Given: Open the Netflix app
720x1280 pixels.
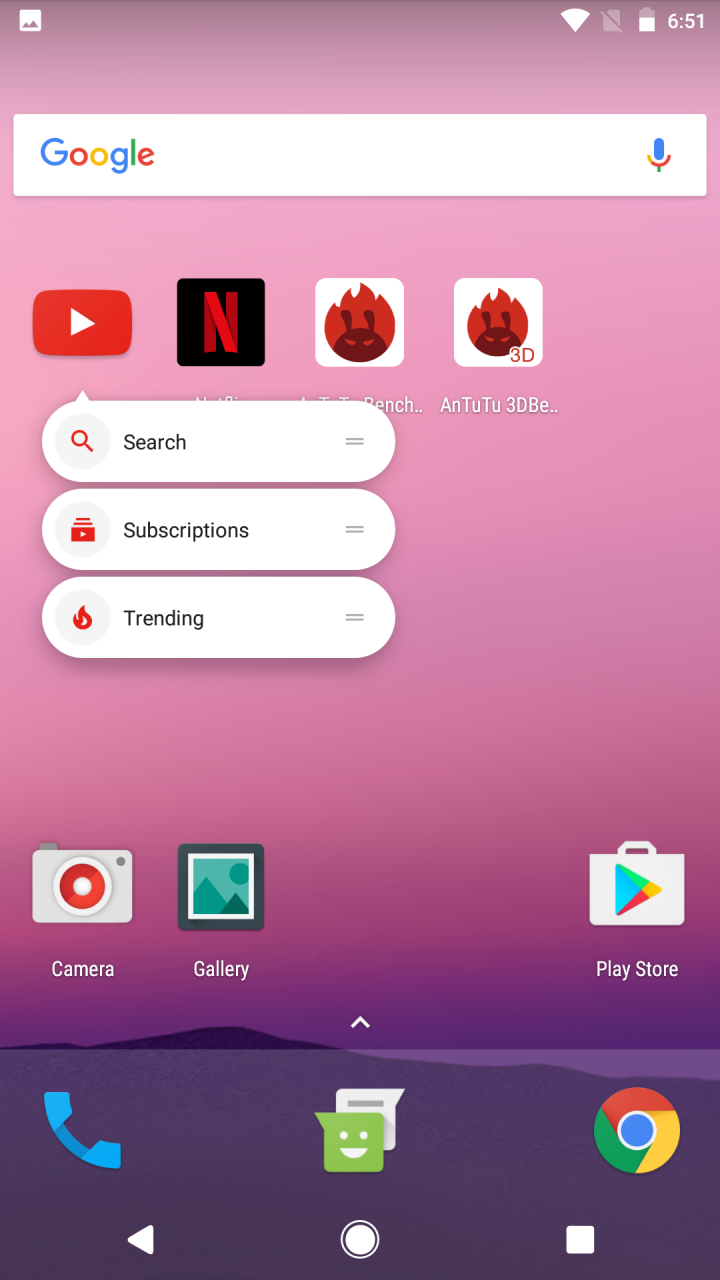Looking at the screenshot, I should point(221,322).
